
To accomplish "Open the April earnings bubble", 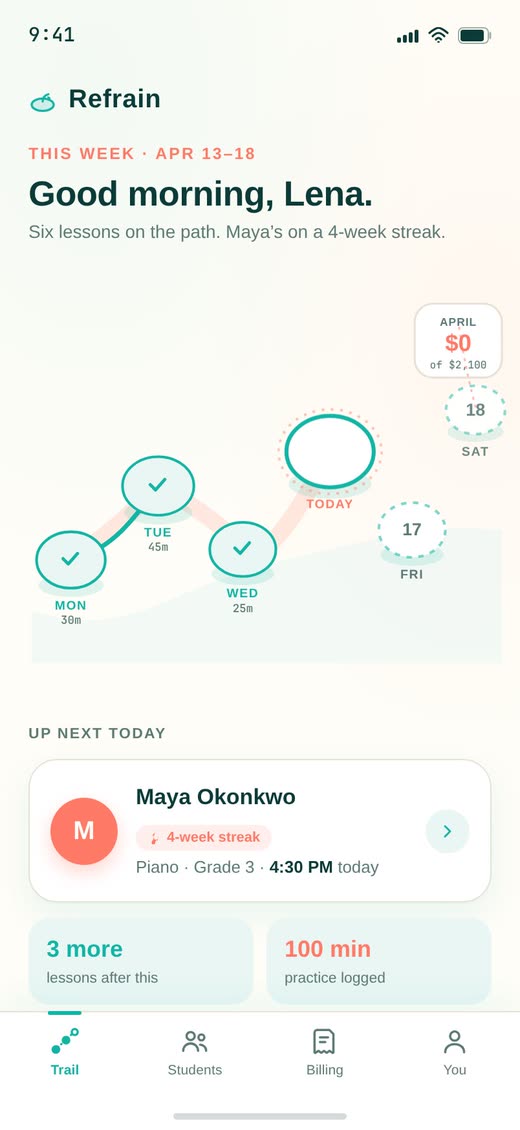I will (458, 341).
